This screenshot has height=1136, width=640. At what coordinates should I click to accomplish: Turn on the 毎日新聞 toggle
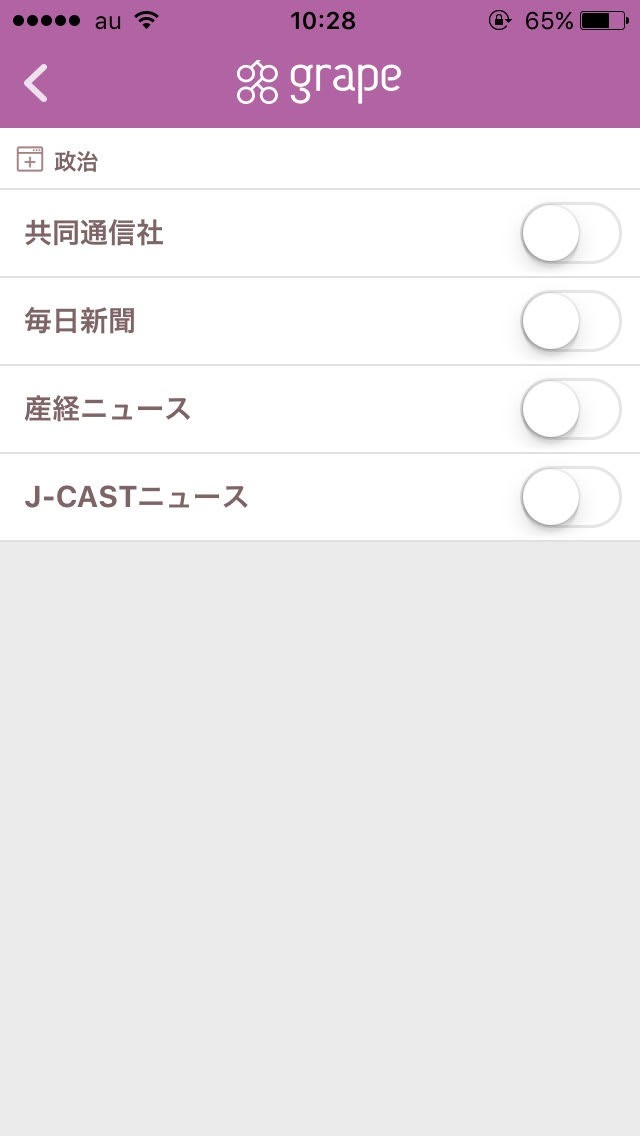tap(571, 321)
